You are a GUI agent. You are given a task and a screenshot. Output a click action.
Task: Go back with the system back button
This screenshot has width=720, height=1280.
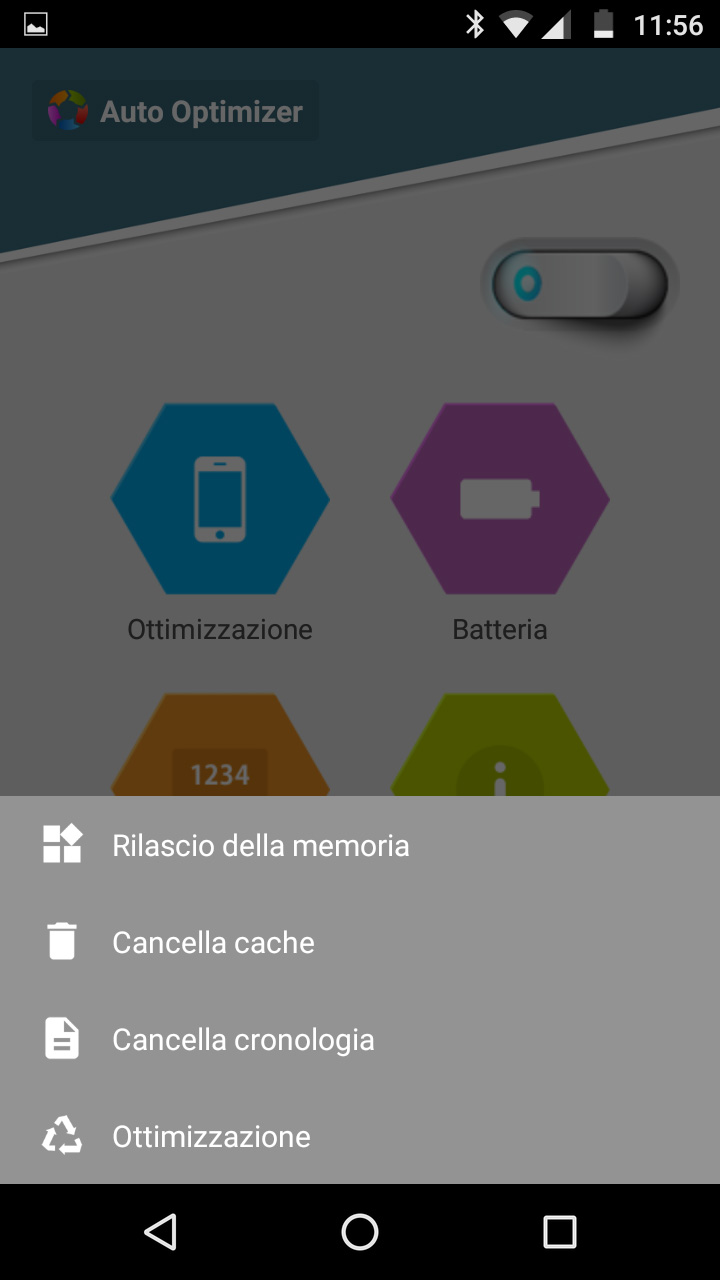coord(161,1232)
